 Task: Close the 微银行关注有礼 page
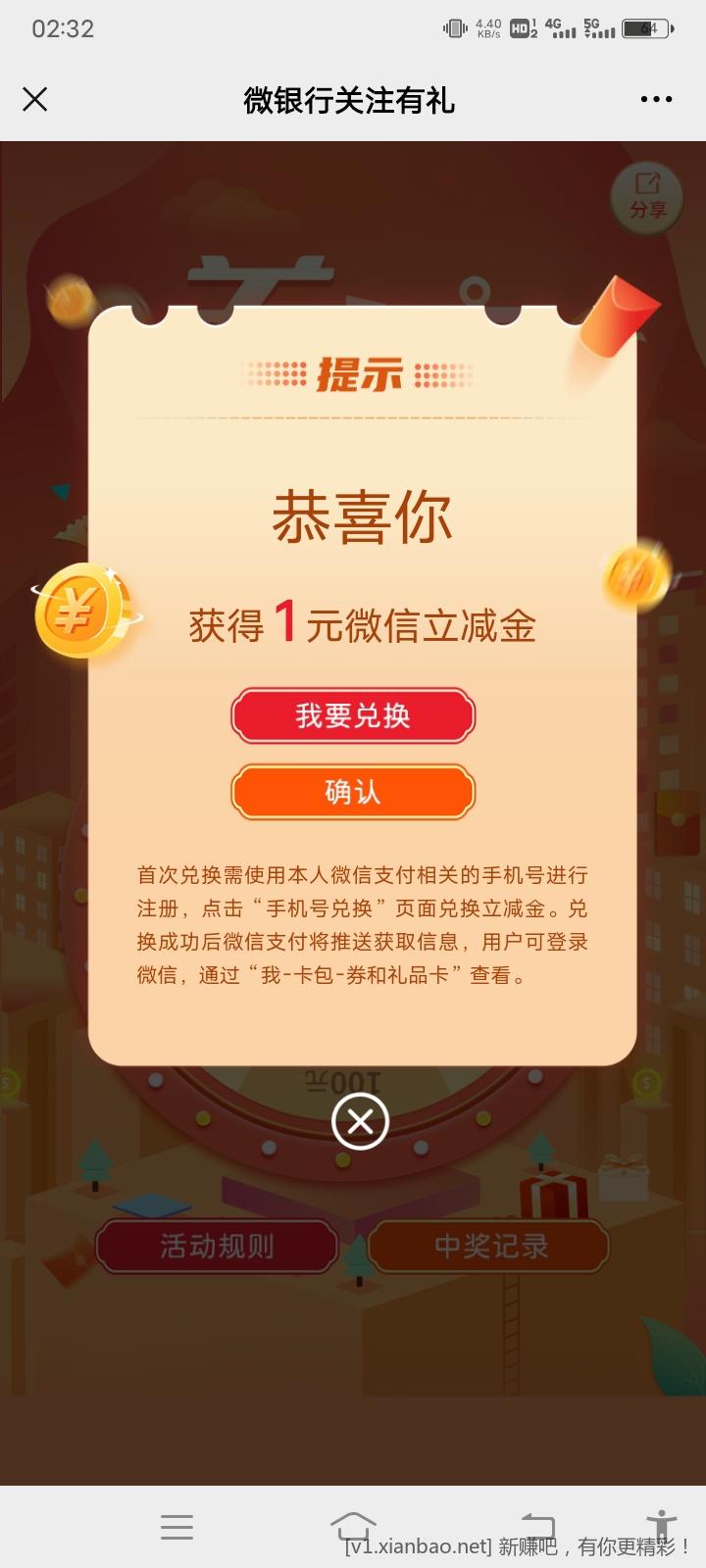click(x=35, y=99)
